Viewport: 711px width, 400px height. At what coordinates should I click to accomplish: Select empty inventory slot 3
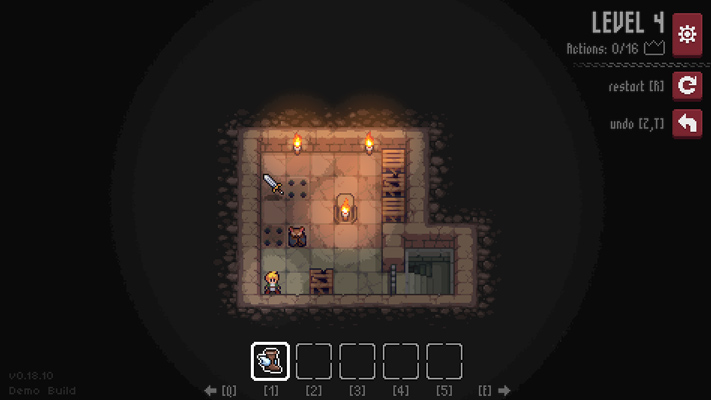(357, 361)
